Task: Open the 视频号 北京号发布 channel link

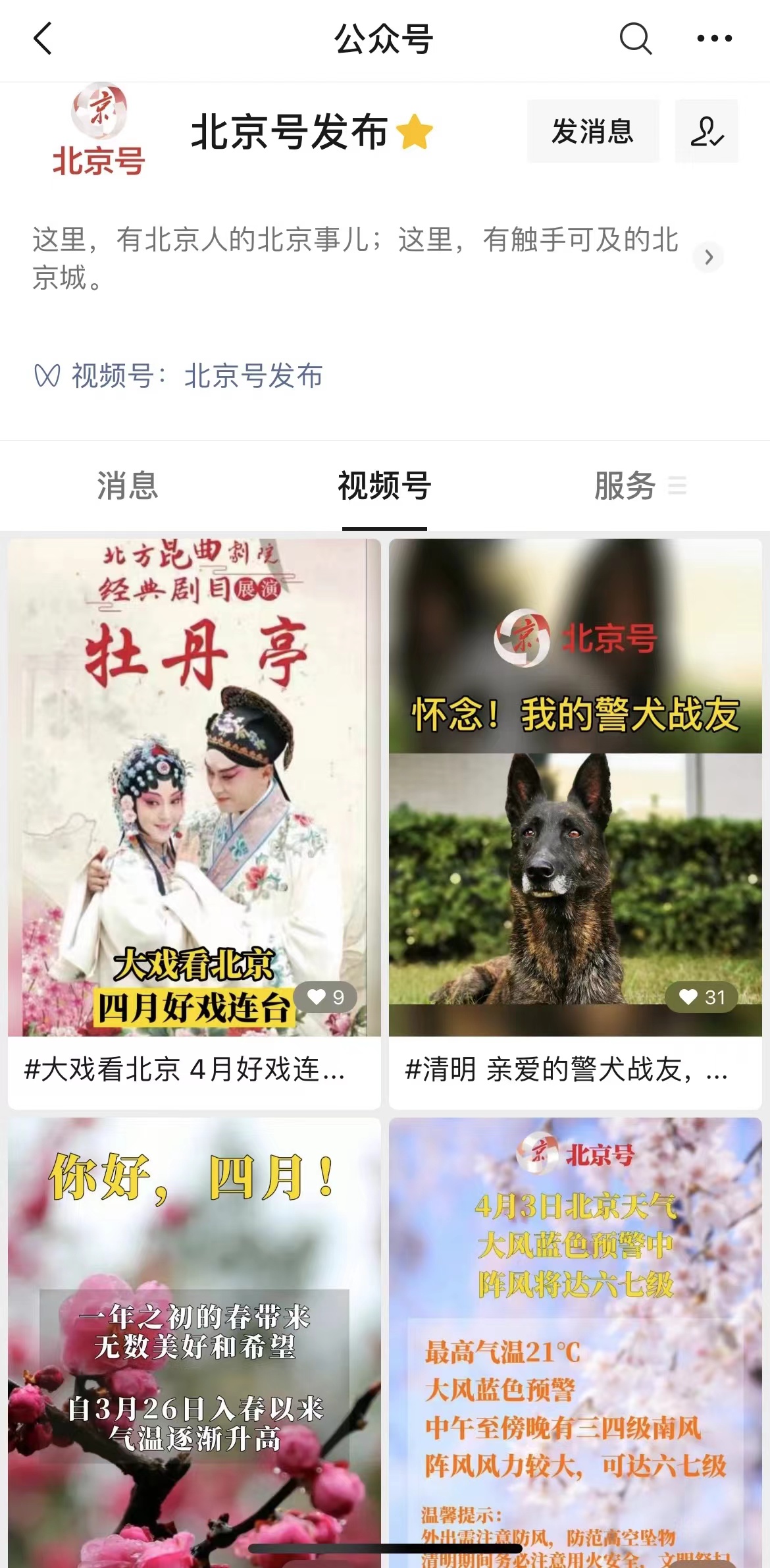Action: click(253, 376)
